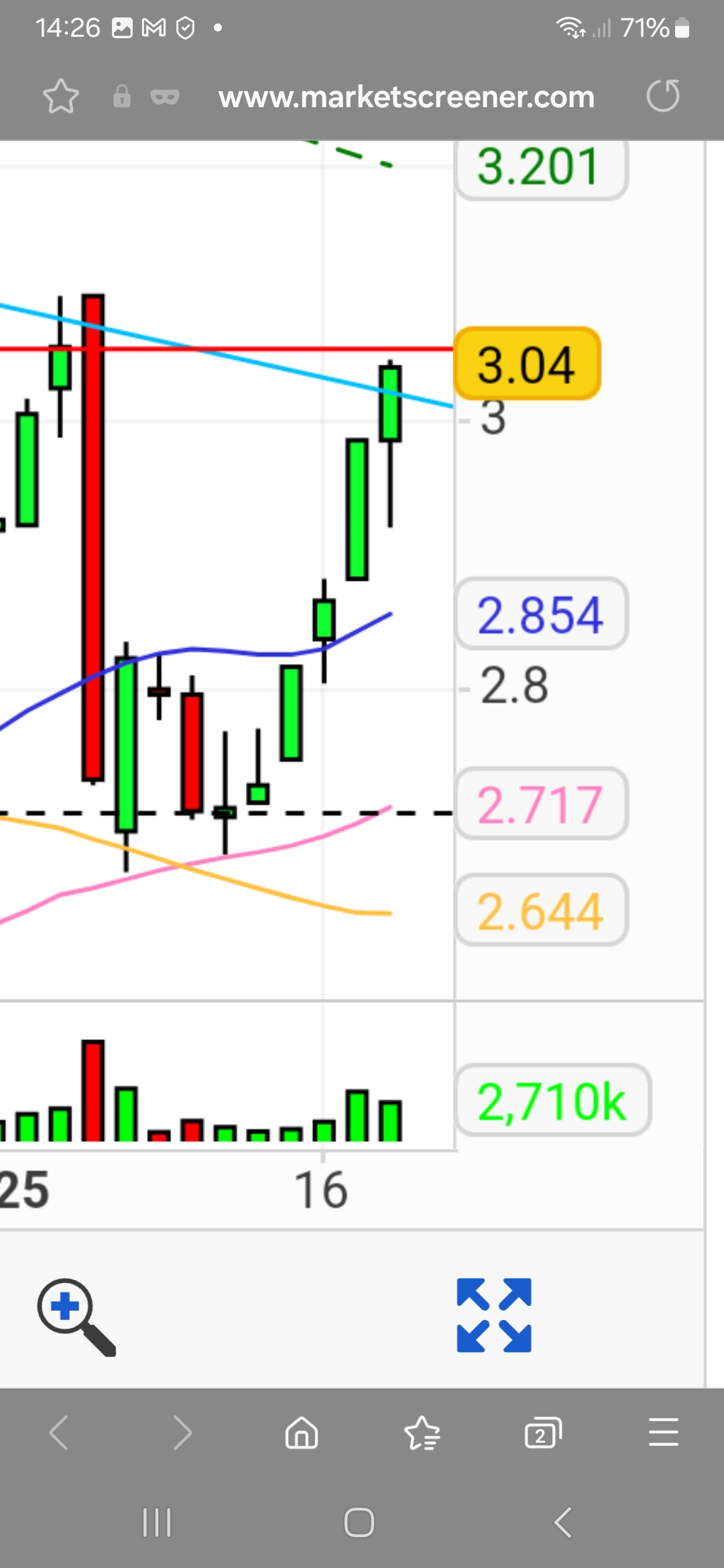Open the www.marketscreener.com address bar

point(406,97)
